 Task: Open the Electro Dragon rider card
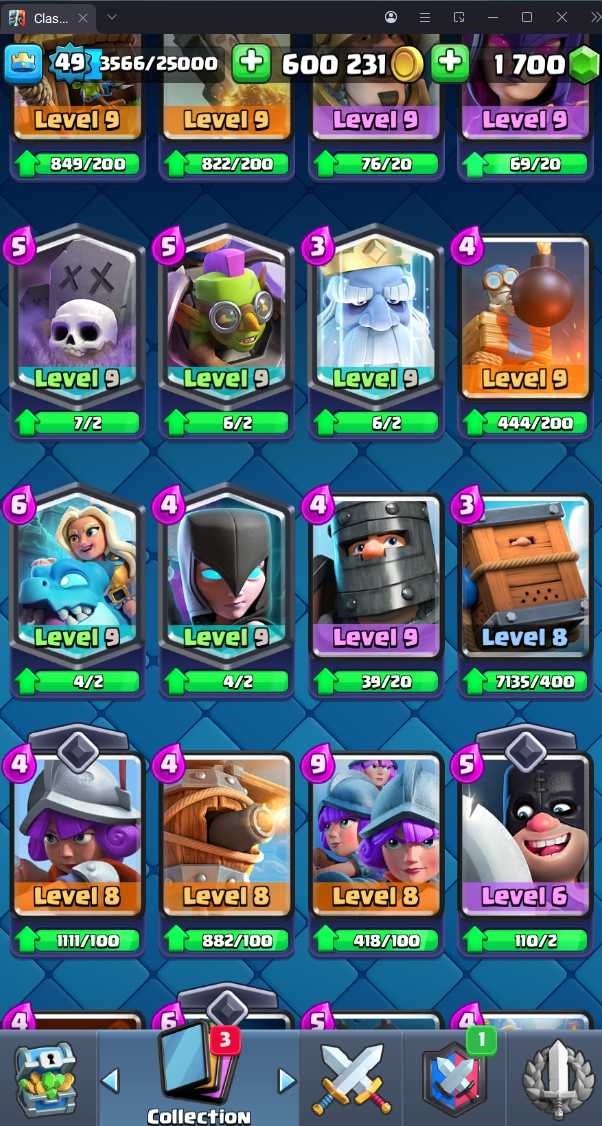[x=77, y=588]
